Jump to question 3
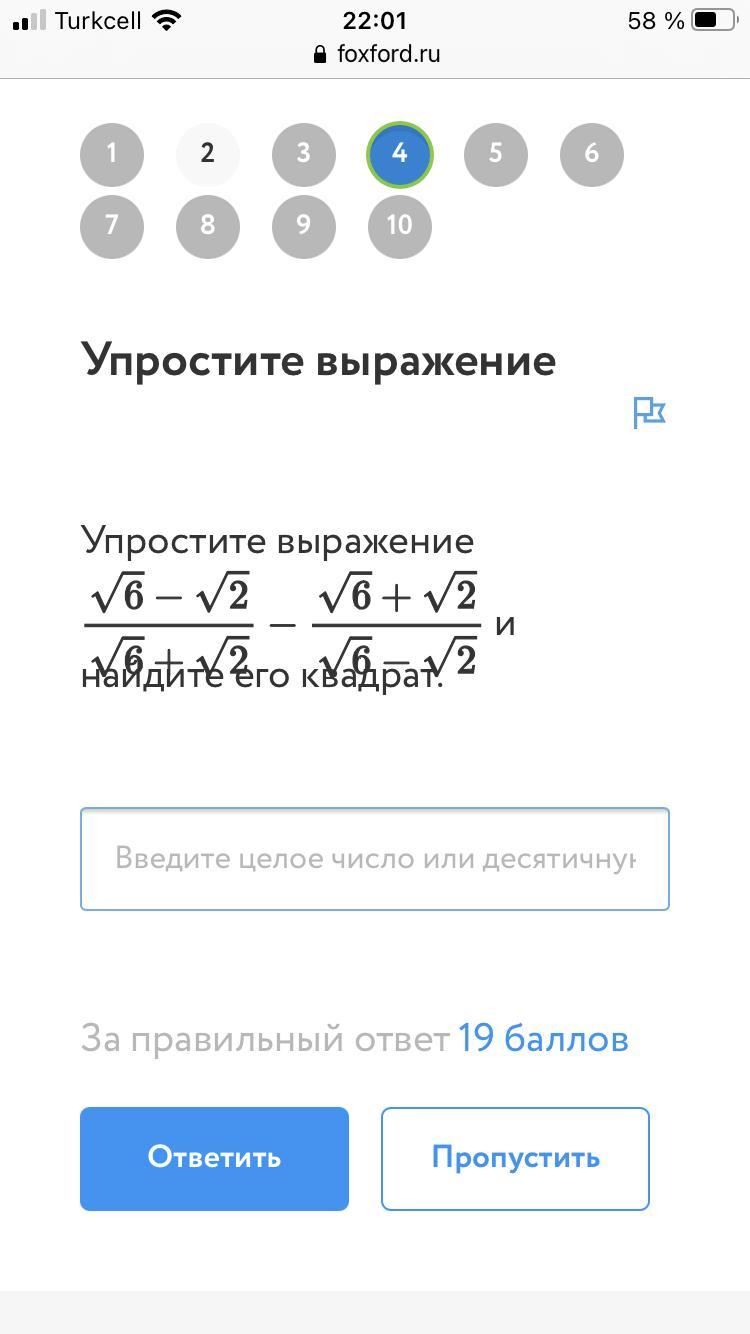The width and height of the screenshot is (750, 1334). tap(304, 154)
